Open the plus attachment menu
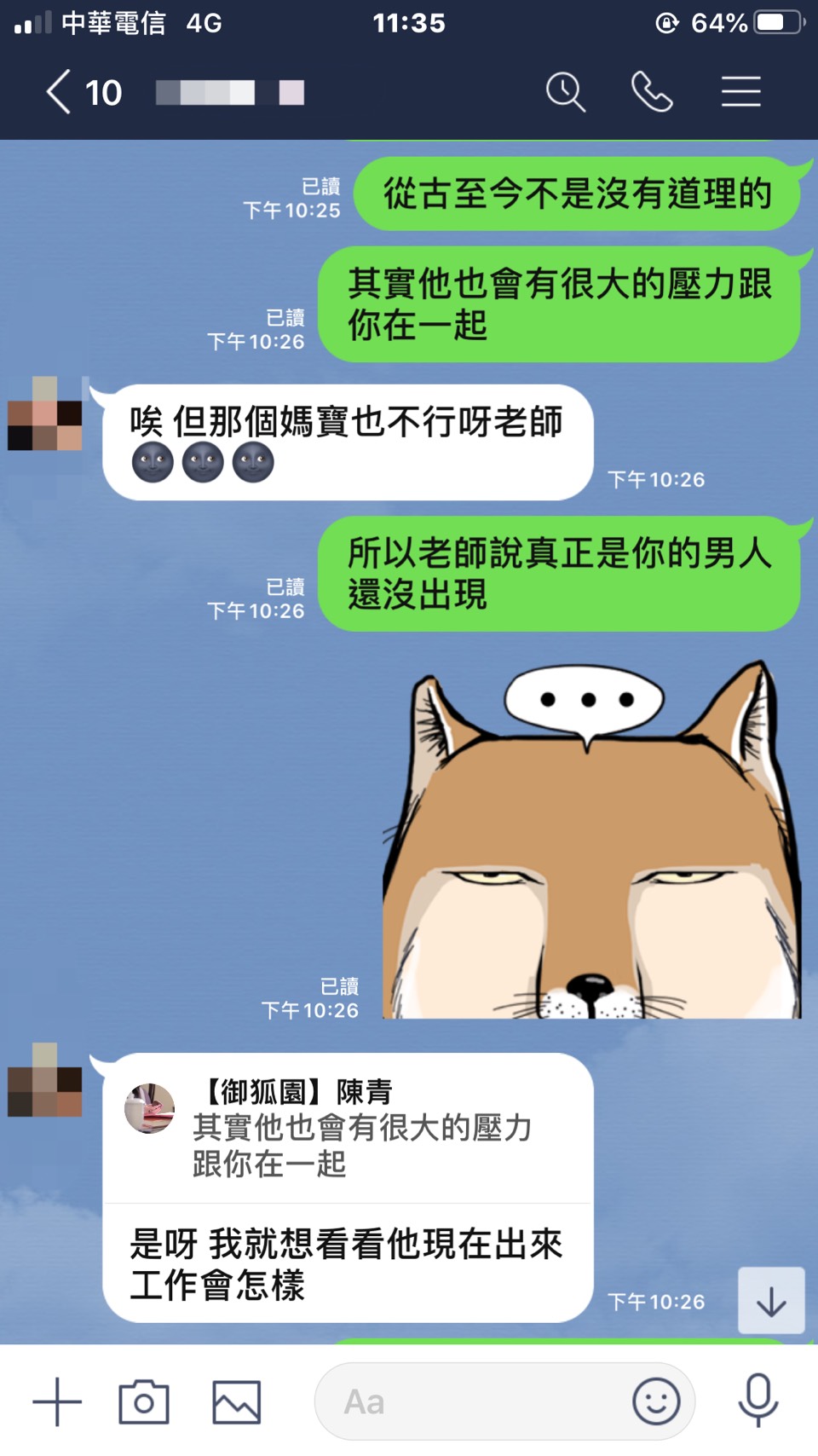Image resolution: width=818 pixels, height=1456 pixels. click(57, 1401)
